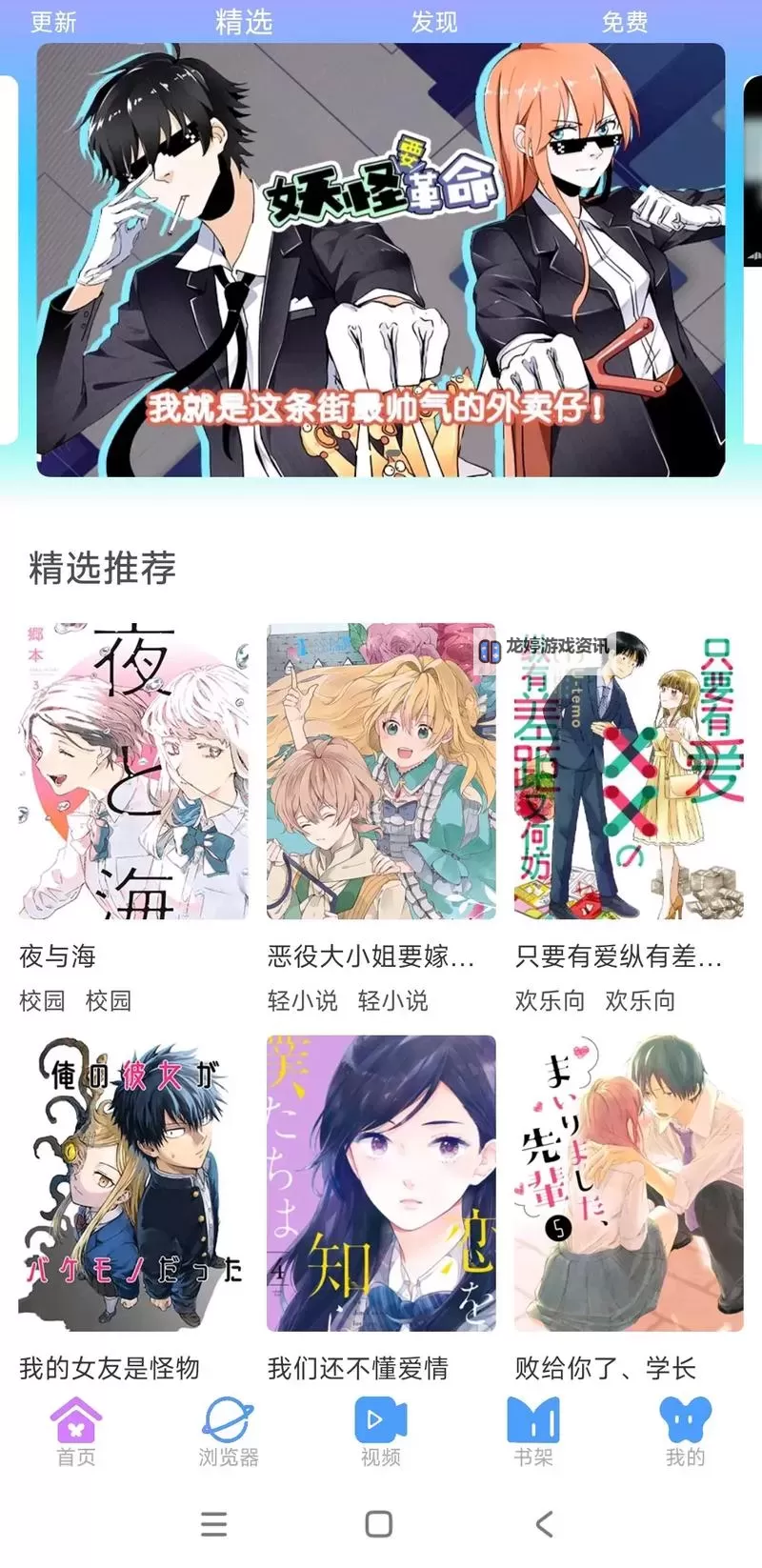762x1568 pixels.
Task: Open the 免费 section
Action: [x=627, y=23]
